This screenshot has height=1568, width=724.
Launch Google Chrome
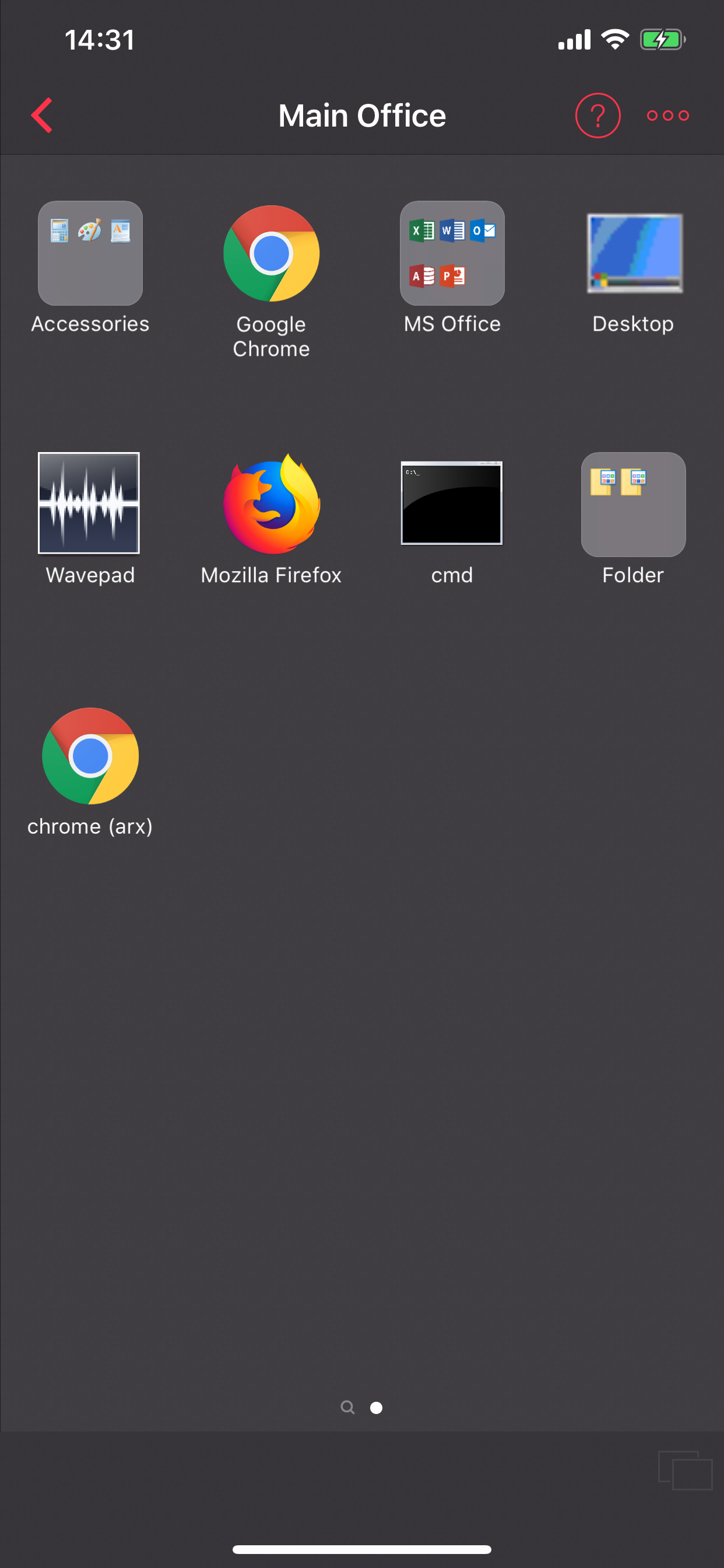pos(270,254)
